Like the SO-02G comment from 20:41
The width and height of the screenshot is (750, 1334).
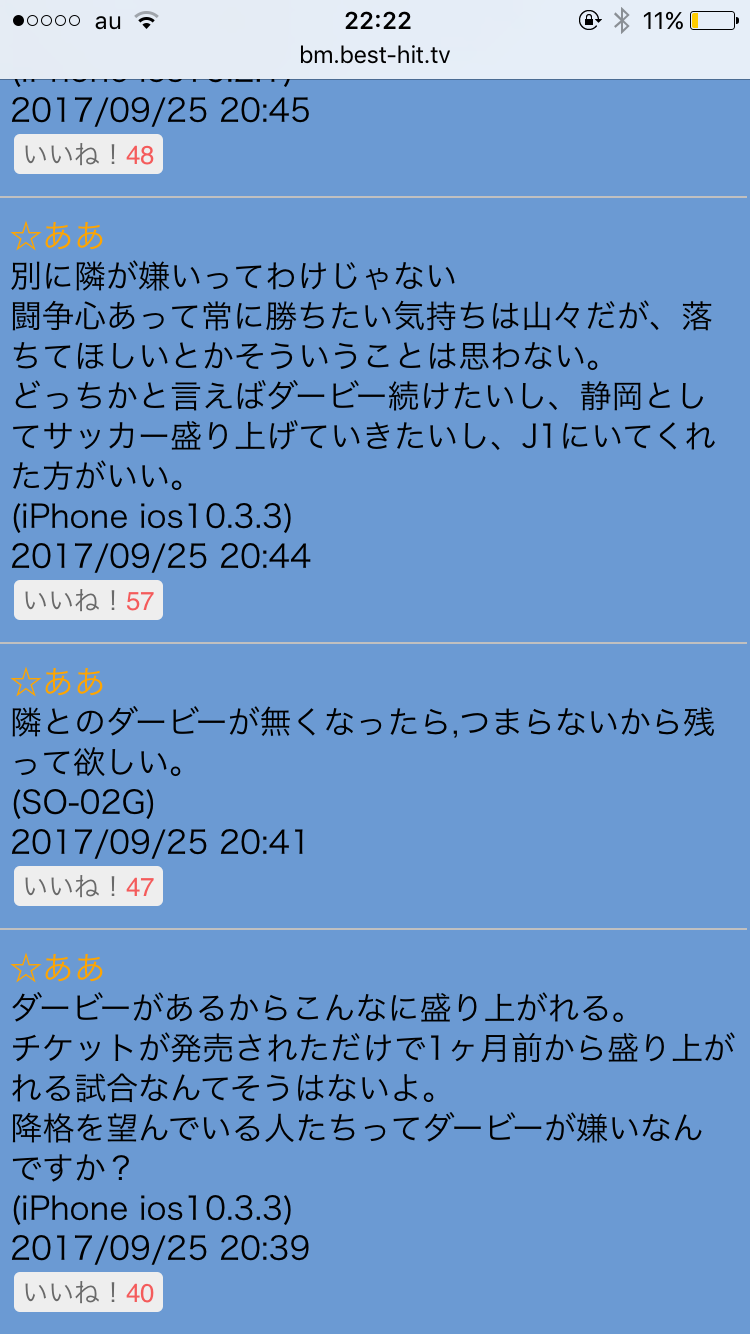point(88,887)
